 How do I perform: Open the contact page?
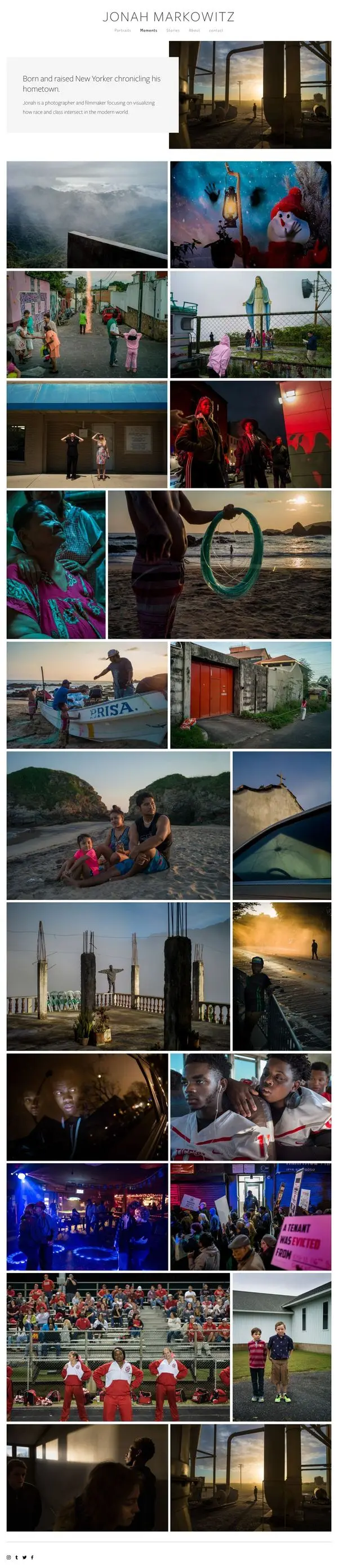(x=216, y=30)
